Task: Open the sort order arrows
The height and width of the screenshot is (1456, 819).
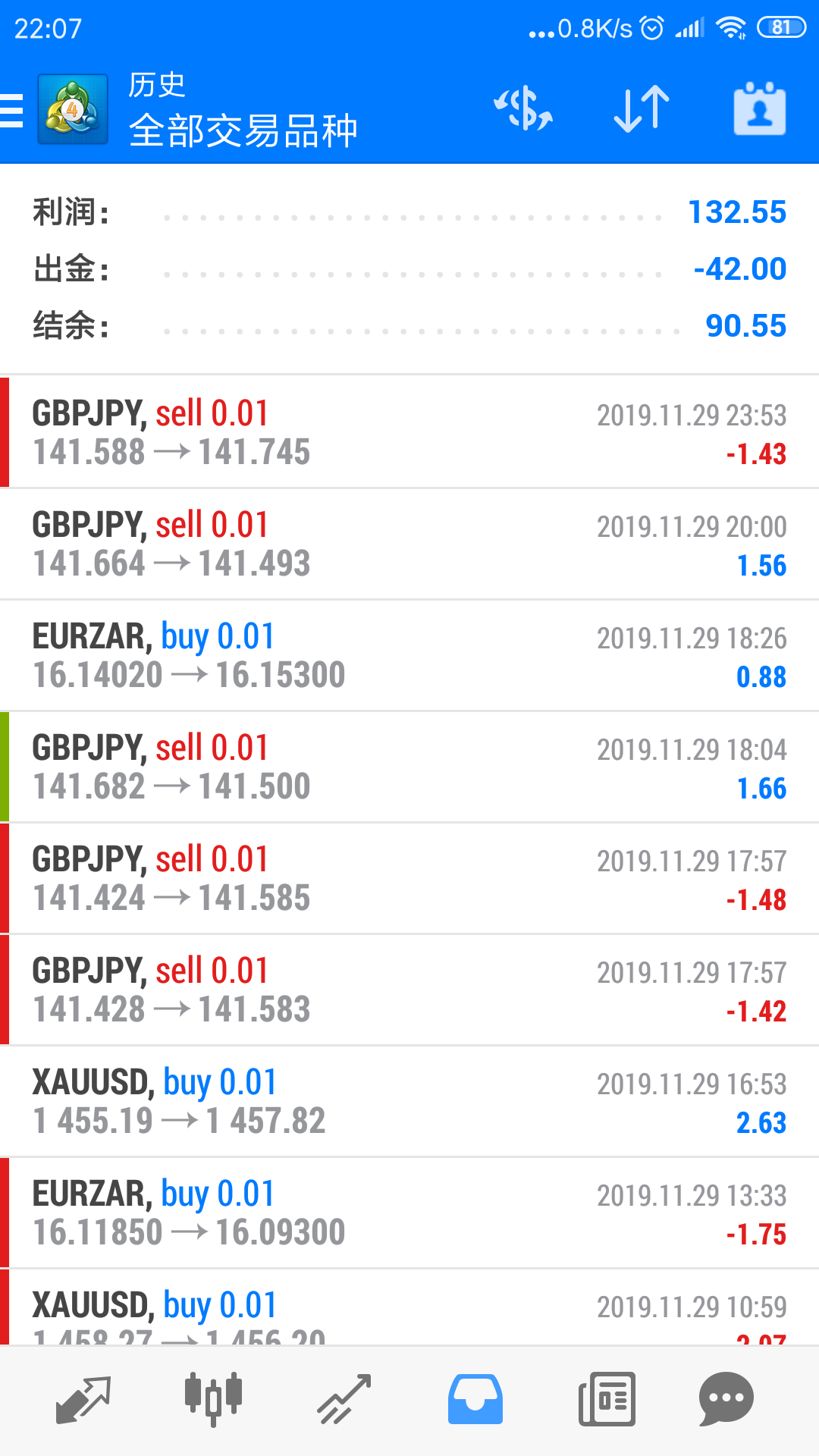Action: coord(642,108)
